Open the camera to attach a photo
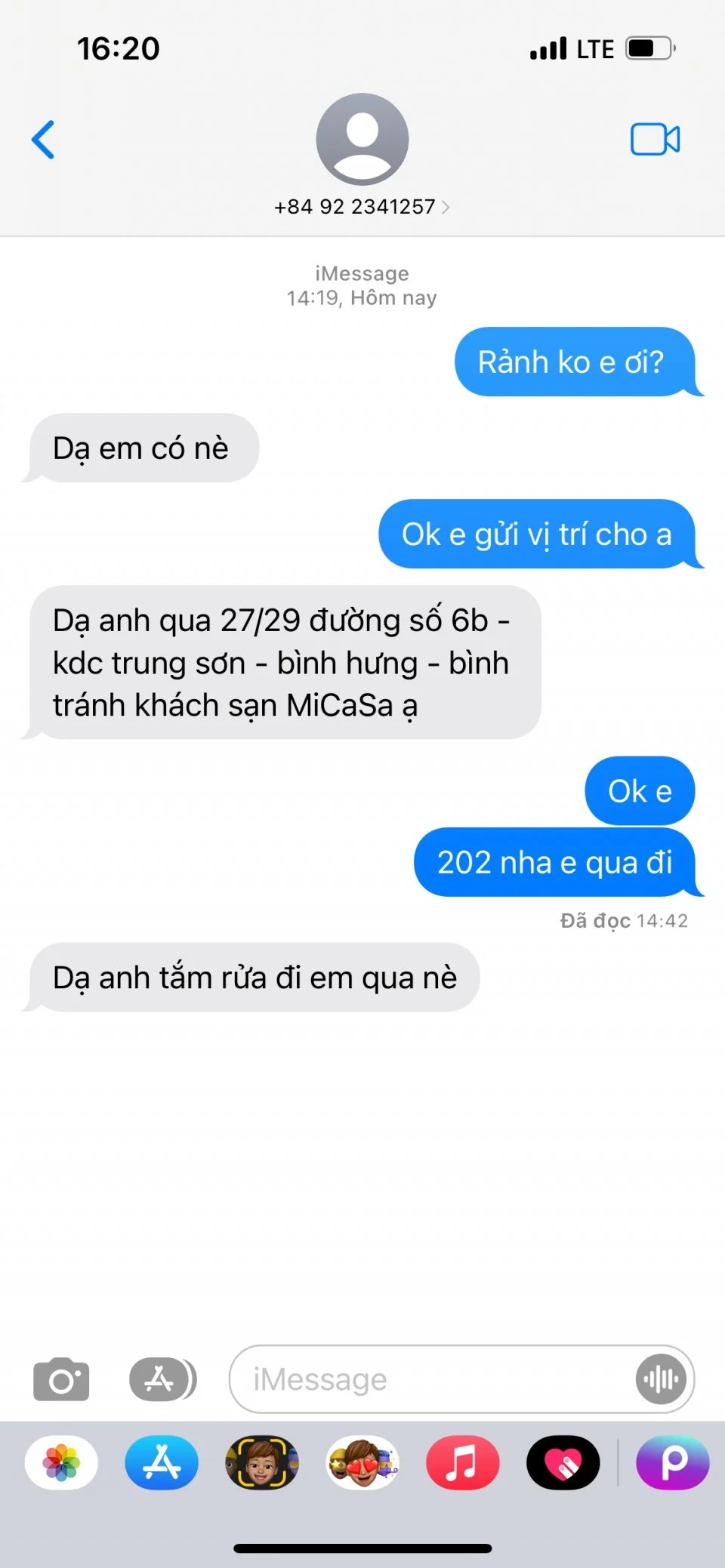The width and height of the screenshot is (725, 1568). (x=61, y=1380)
